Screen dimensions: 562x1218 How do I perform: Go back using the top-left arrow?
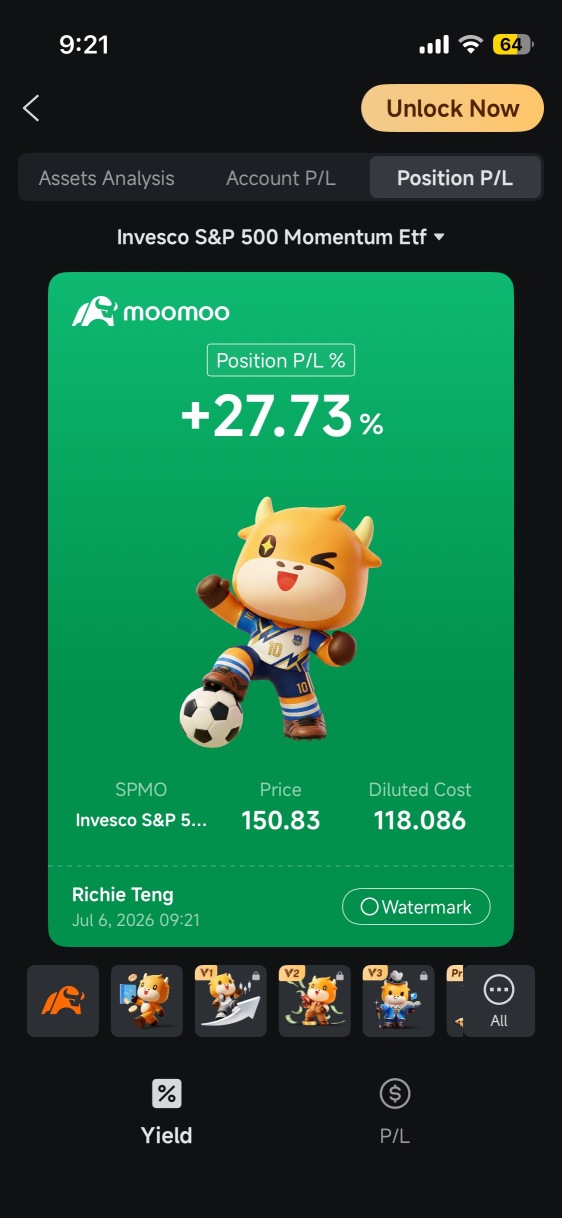pyautogui.click(x=31, y=108)
